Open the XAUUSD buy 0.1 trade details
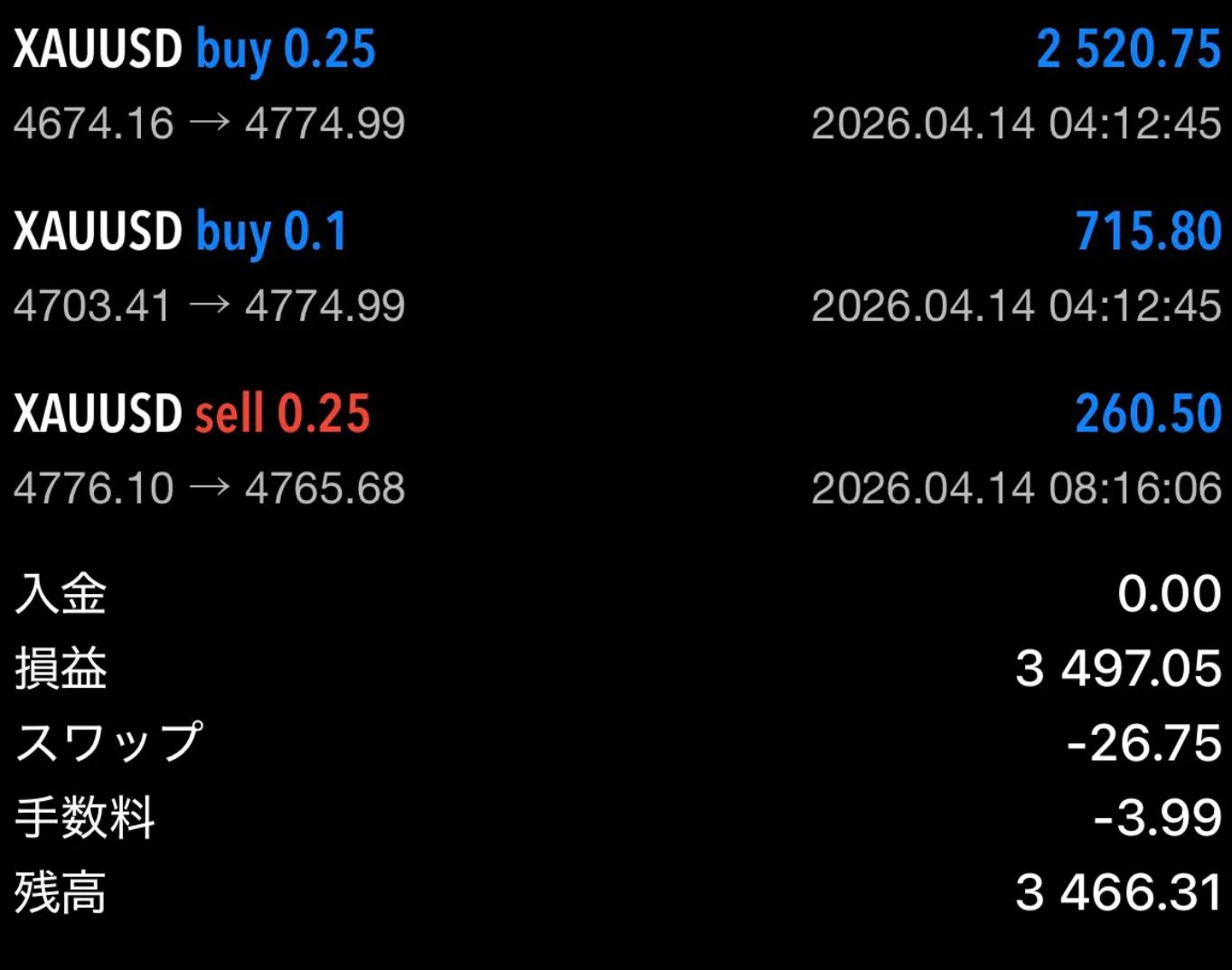1232x970 pixels. click(x=615, y=268)
